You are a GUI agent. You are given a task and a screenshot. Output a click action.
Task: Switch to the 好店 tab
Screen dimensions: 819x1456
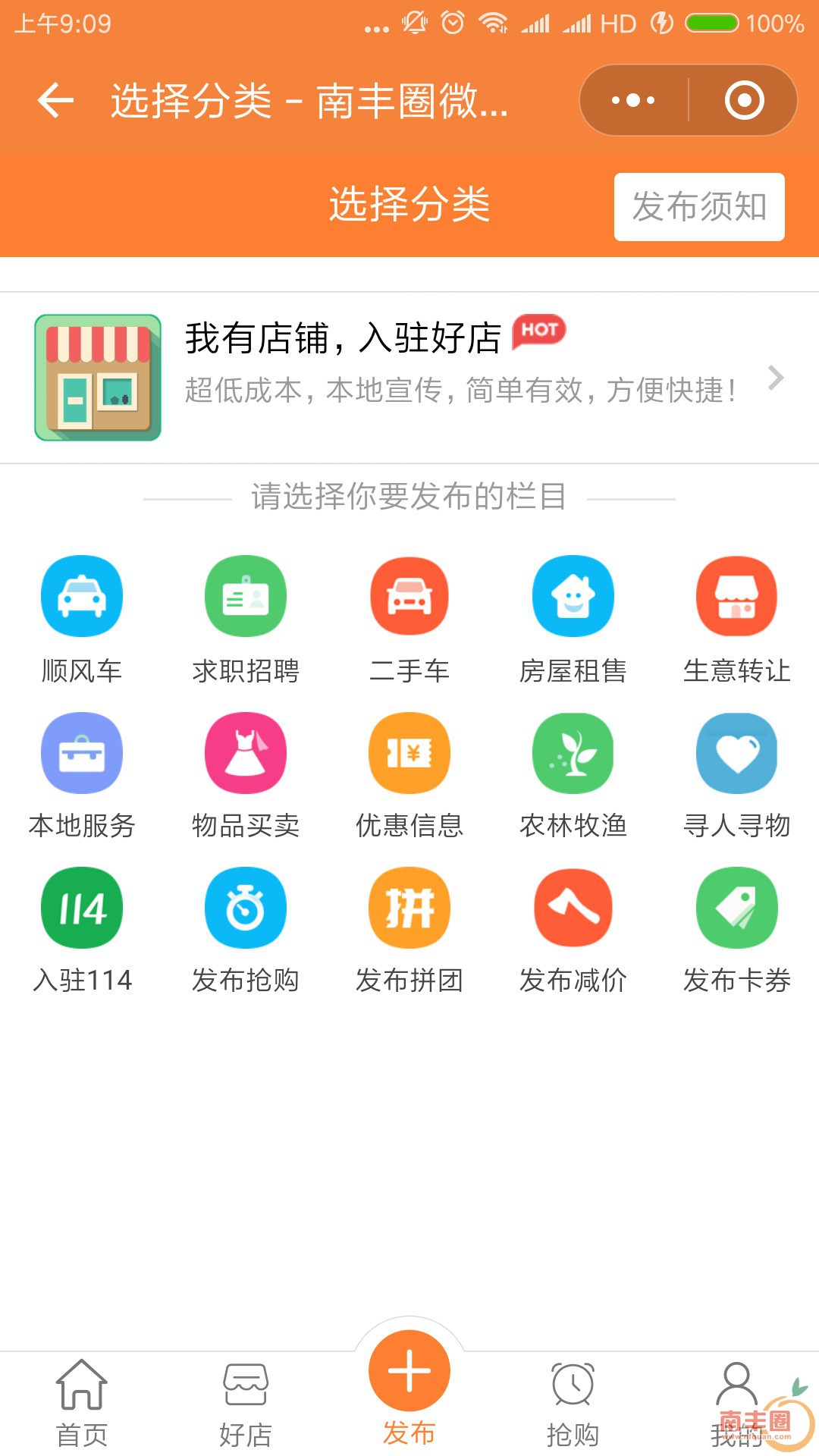[x=246, y=1403]
